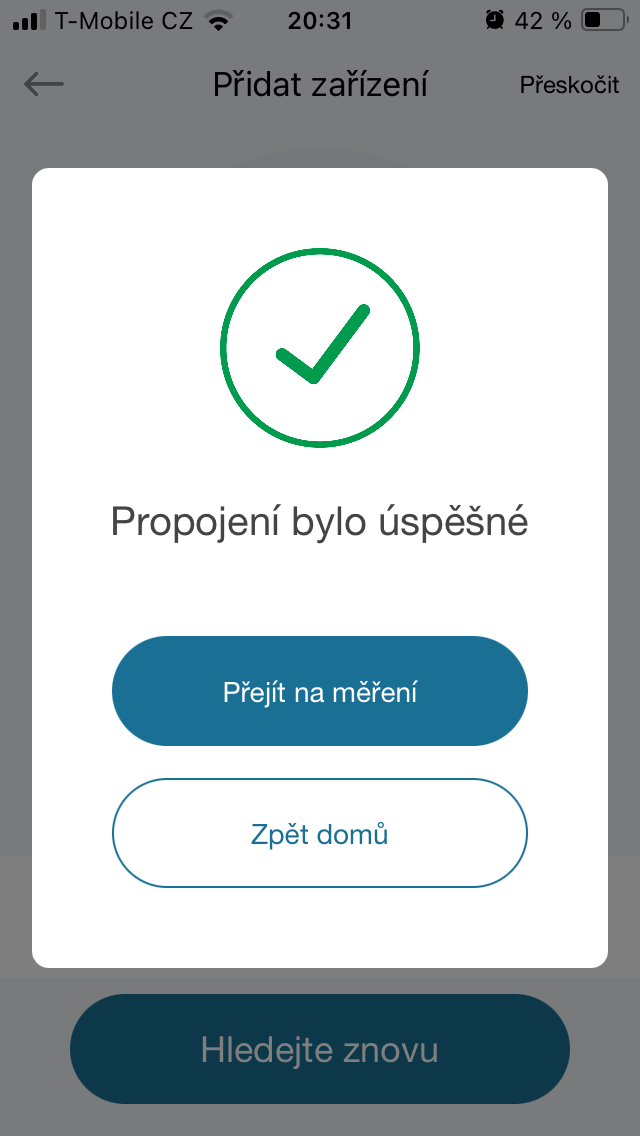Tap the 'Hledejte znovu' button

(319, 1050)
